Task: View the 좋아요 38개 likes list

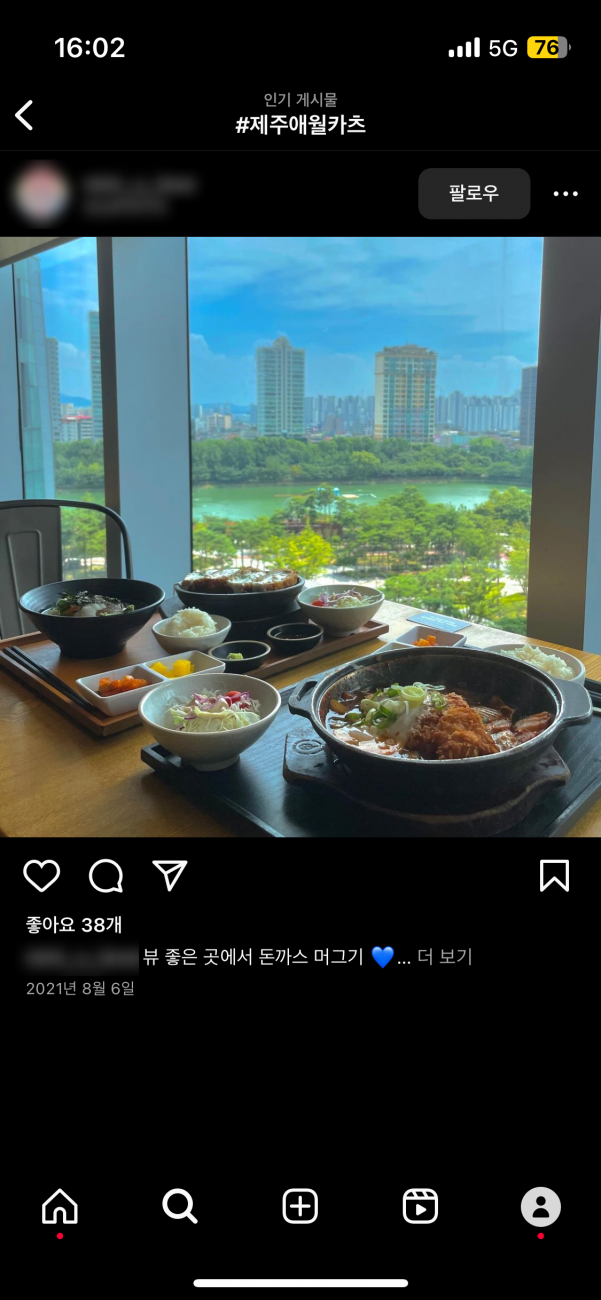Action: point(74,925)
